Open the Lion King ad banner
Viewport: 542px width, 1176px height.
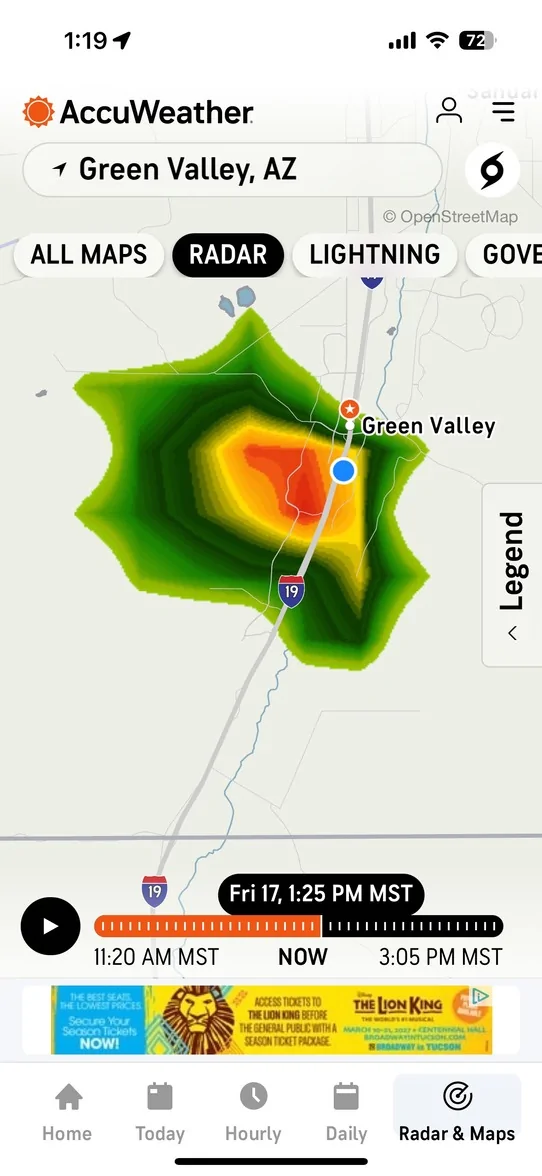point(271,1020)
